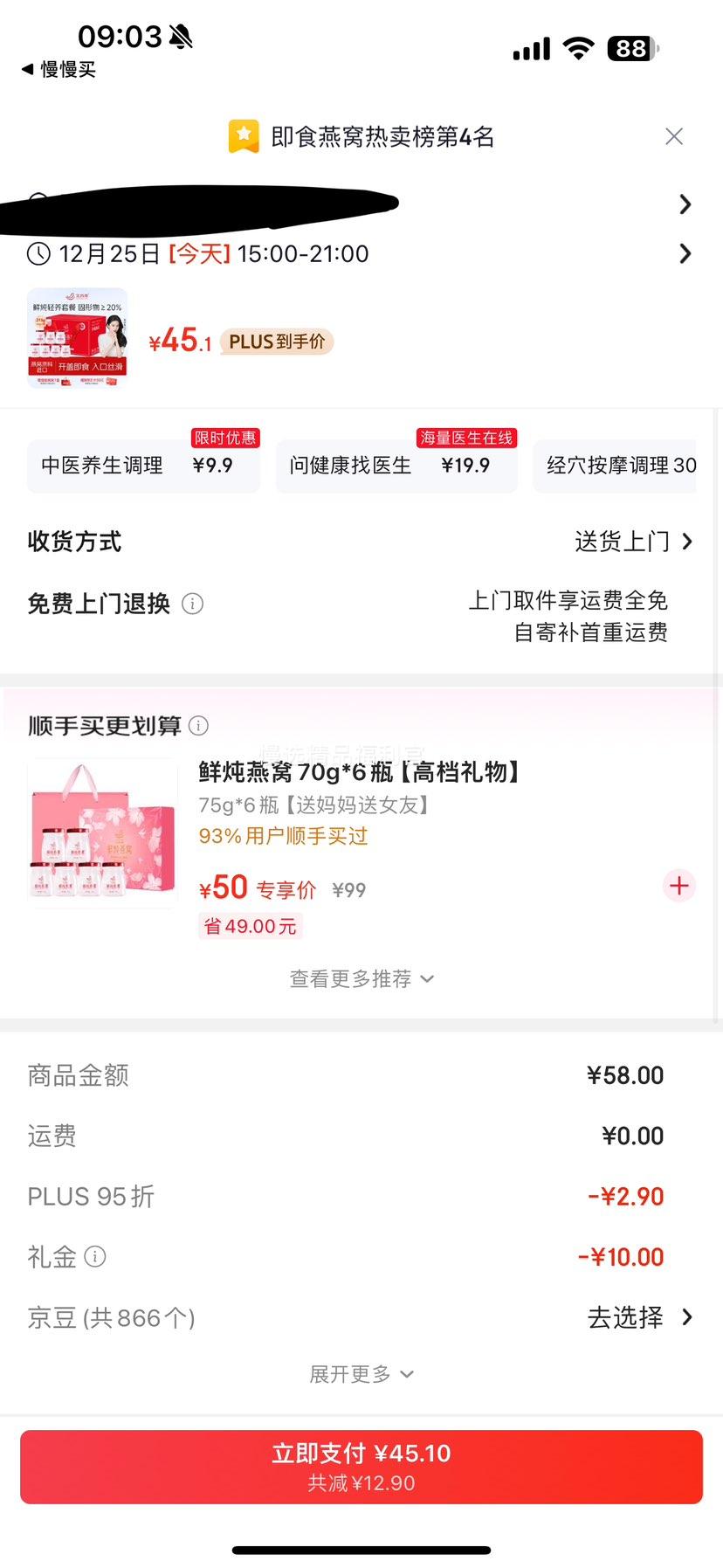
Task: Expand 展开更多 to show more fees
Action: point(361,1373)
